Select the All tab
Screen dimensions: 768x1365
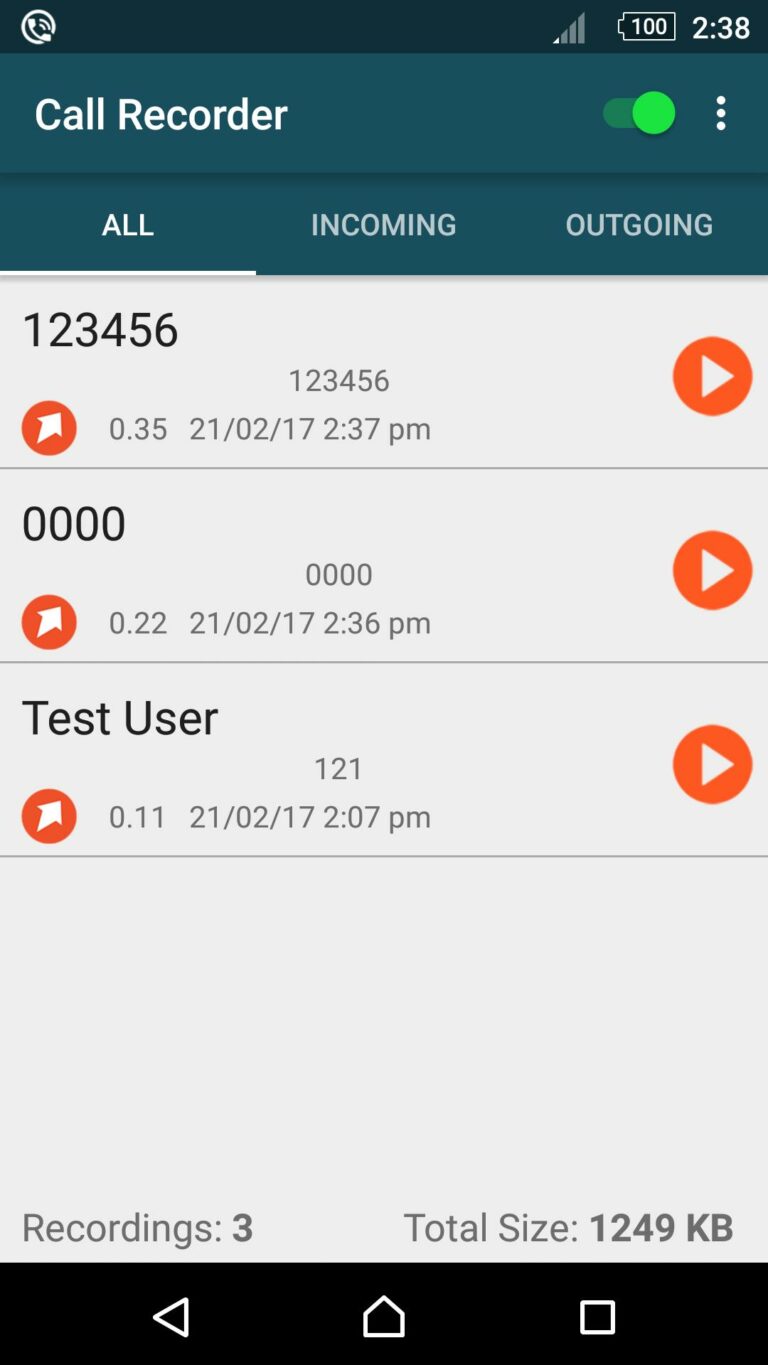(128, 225)
